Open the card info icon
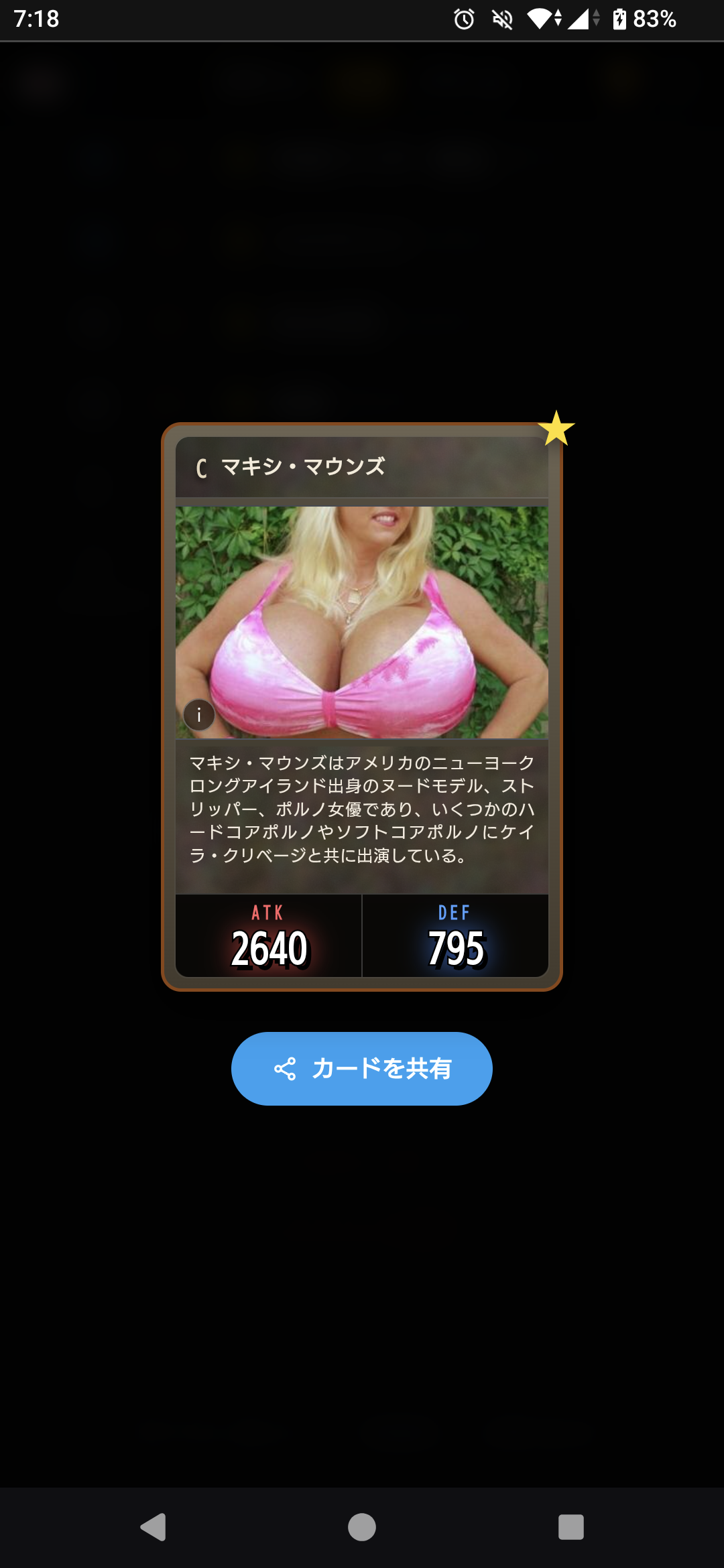724x1568 pixels. (199, 715)
